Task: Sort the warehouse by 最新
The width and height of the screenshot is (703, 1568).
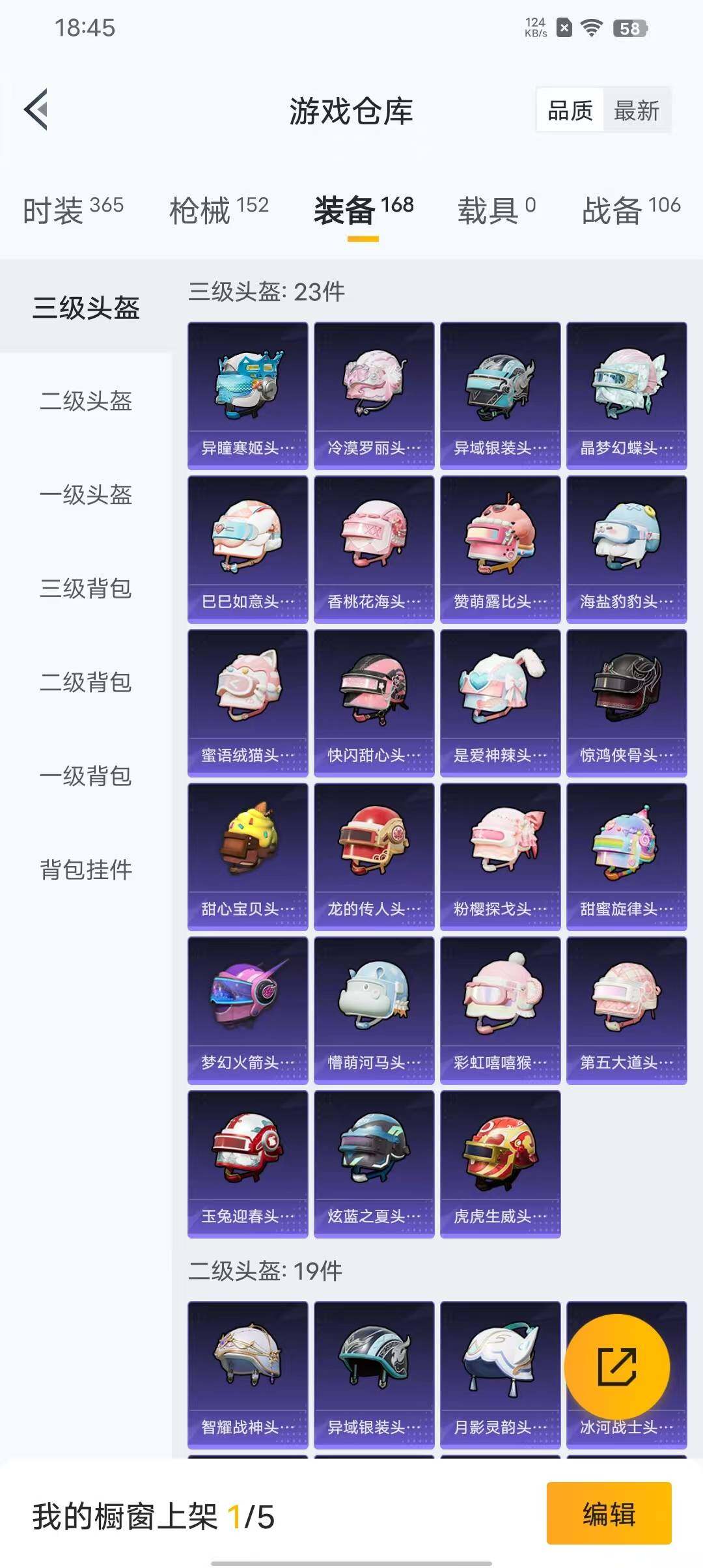Action: pyautogui.click(x=636, y=111)
